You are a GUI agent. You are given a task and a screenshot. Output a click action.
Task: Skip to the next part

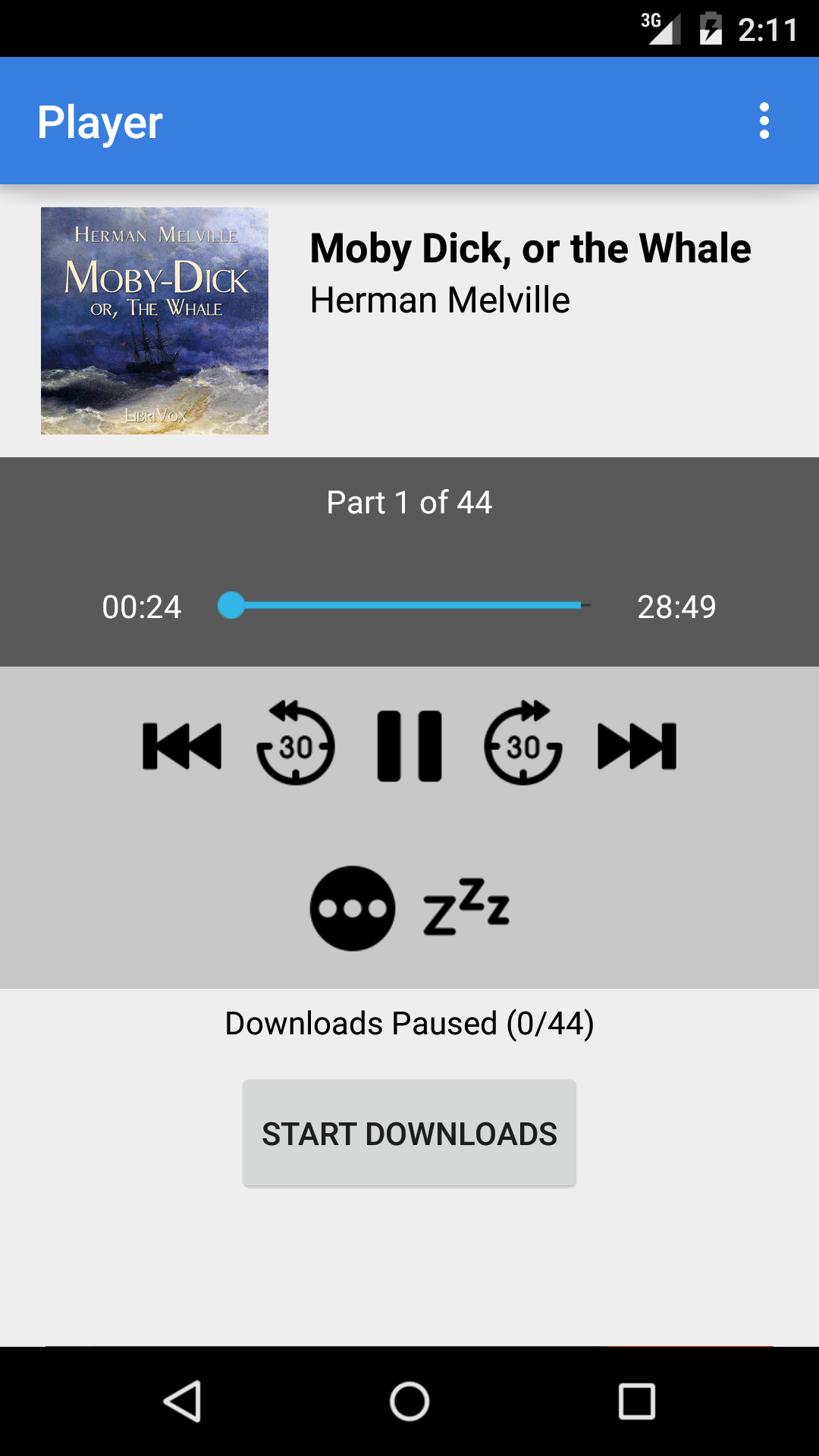pyautogui.click(x=637, y=746)
